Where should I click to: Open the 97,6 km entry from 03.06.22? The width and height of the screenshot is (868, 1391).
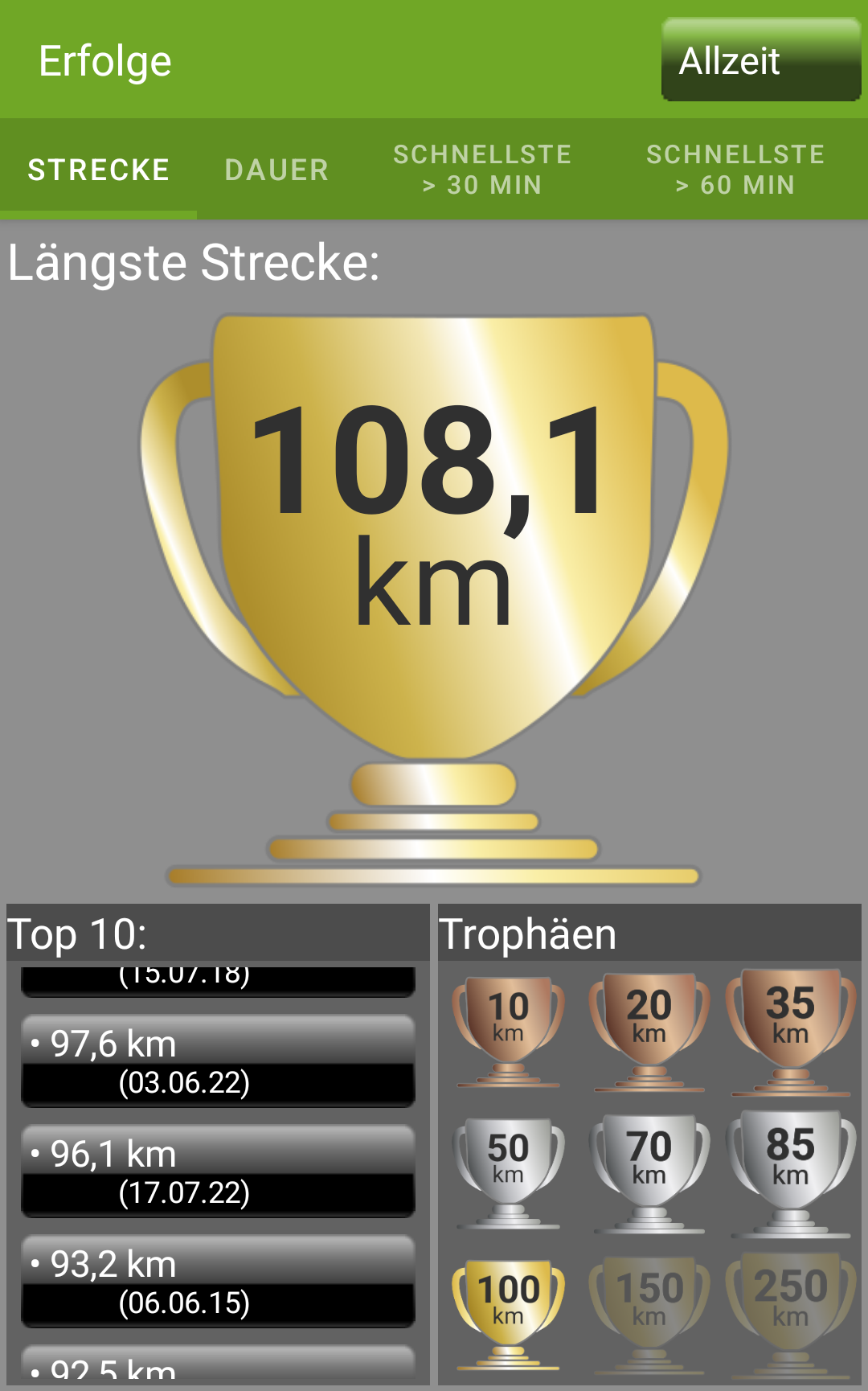(x=218, y=1061)
